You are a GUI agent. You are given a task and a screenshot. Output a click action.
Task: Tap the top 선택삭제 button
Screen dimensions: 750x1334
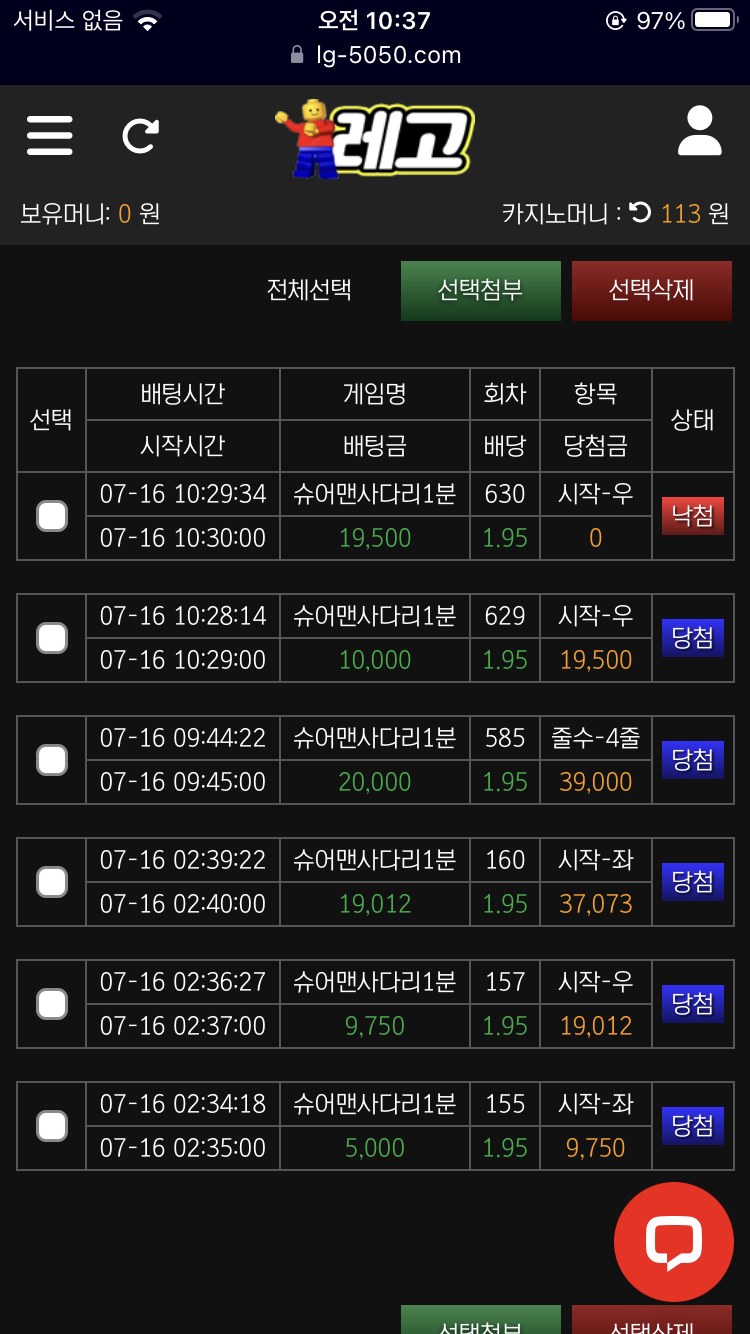651,290
